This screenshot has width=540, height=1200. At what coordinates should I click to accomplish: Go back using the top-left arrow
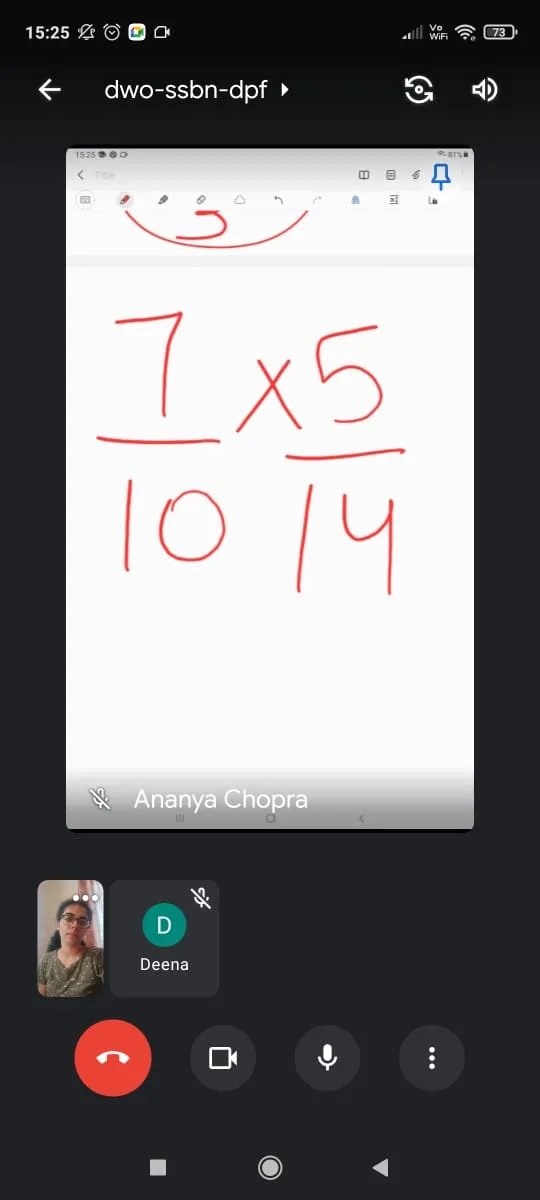(x=49, y=90)
